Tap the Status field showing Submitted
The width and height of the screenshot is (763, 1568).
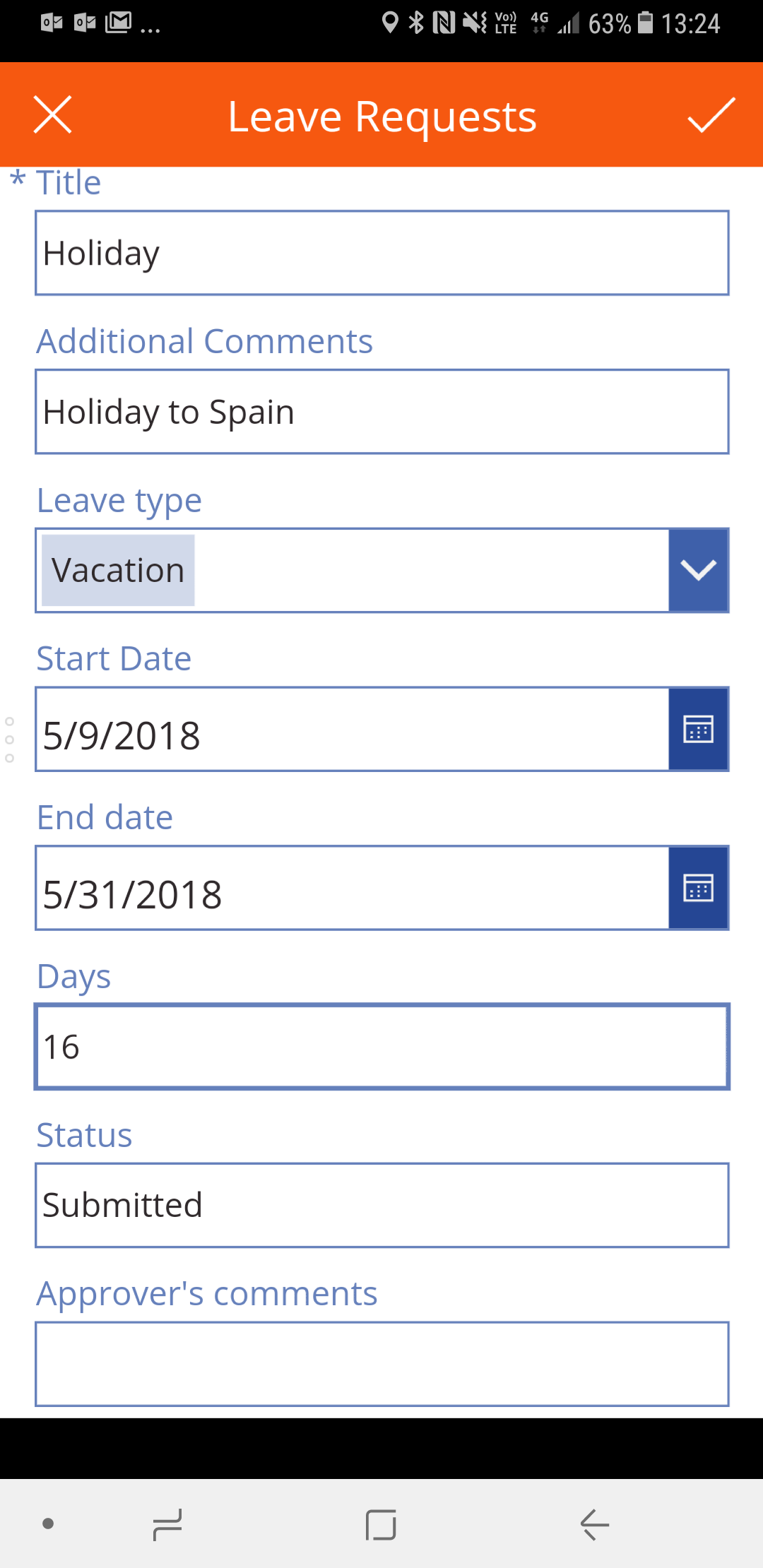point(381,1205)
